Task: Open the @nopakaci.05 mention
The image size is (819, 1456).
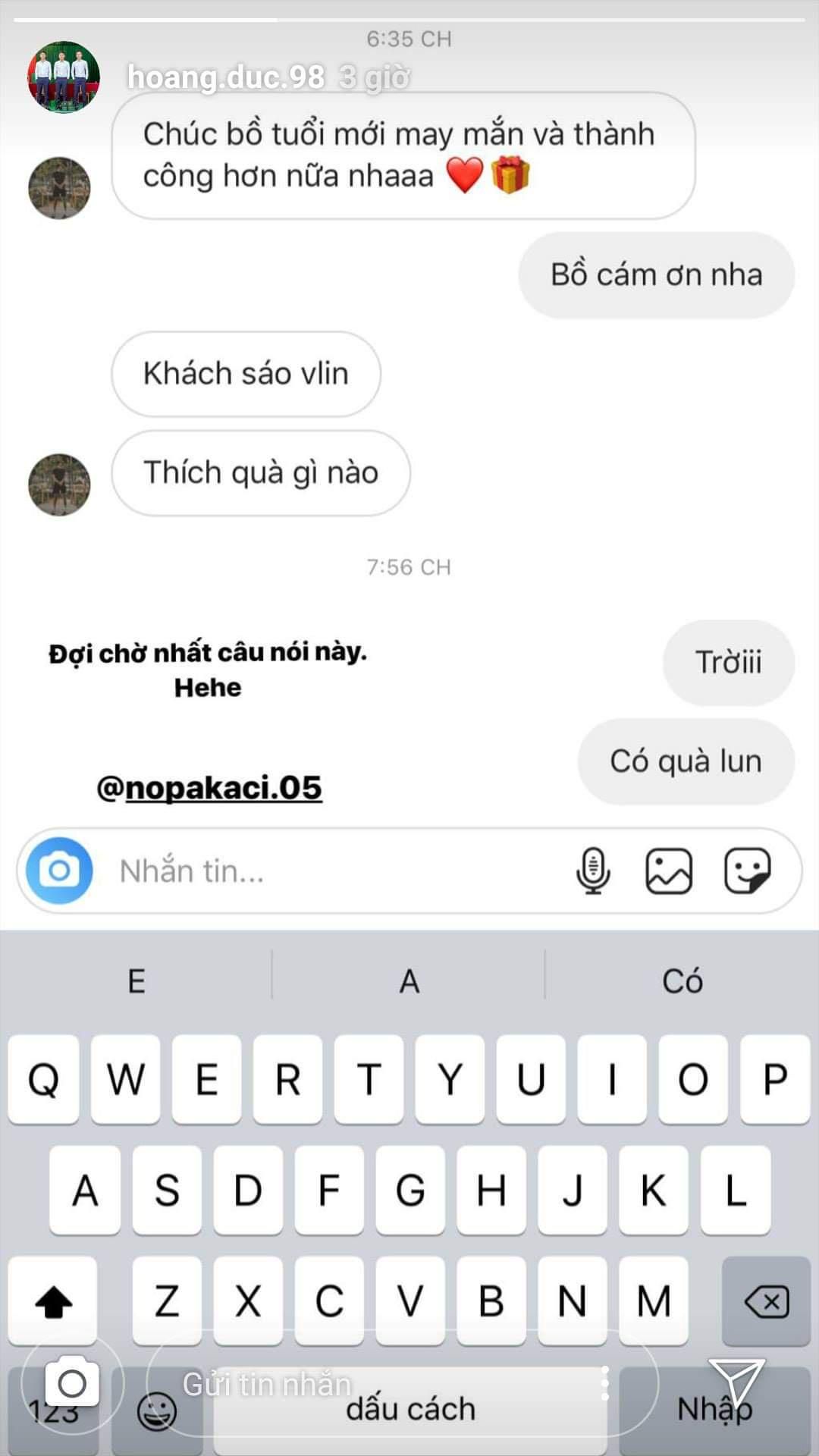Action: coord(209,788)
